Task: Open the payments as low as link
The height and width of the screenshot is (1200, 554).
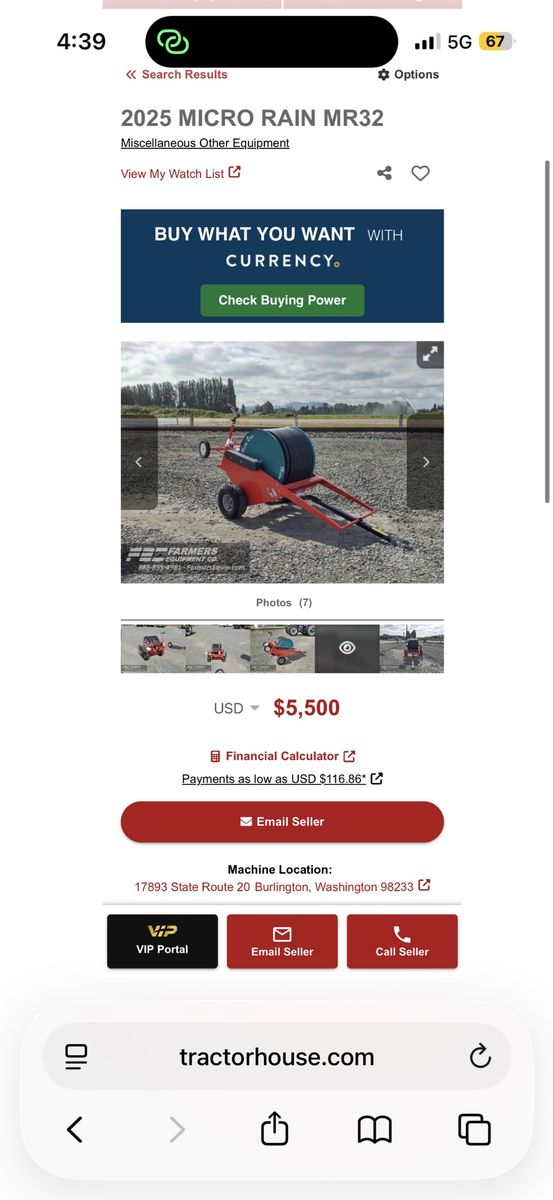Action: [x=282, y=779]
